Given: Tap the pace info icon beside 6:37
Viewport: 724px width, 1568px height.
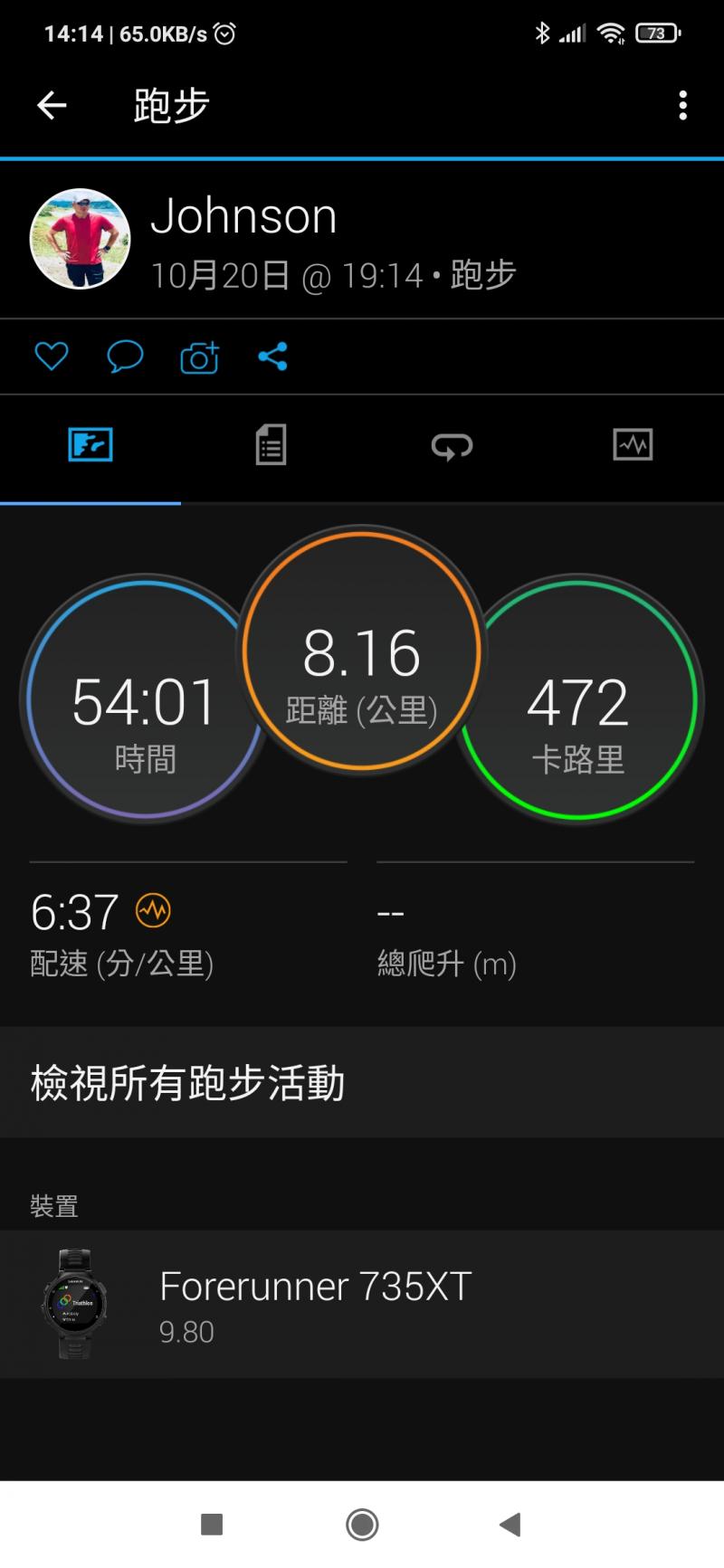Looking at the screenshot, I should 153,910.
